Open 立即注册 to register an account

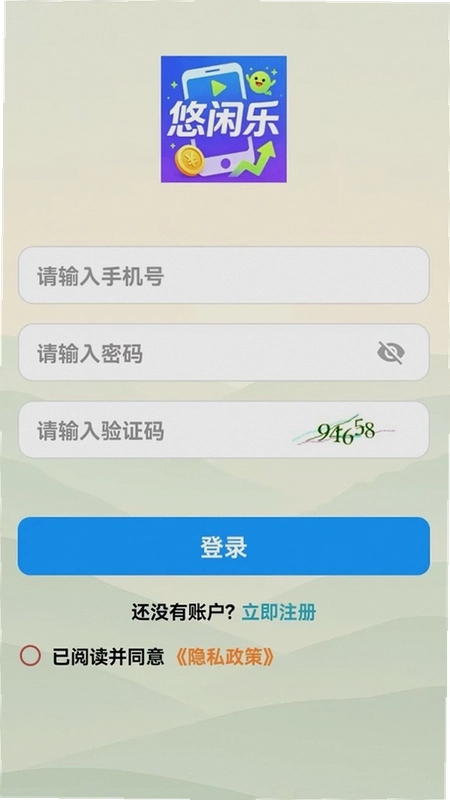pos(279,612)
